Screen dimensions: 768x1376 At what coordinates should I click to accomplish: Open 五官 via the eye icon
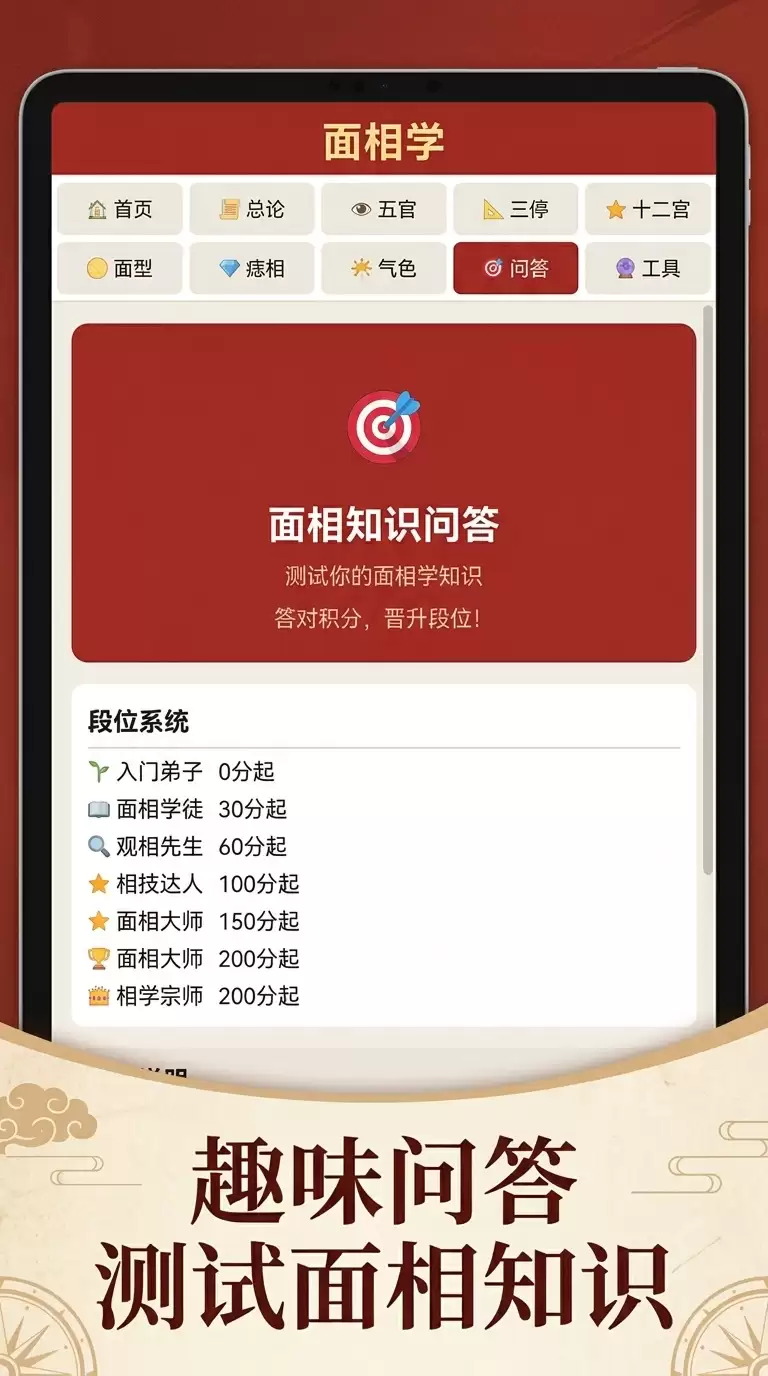coord(360,210)
